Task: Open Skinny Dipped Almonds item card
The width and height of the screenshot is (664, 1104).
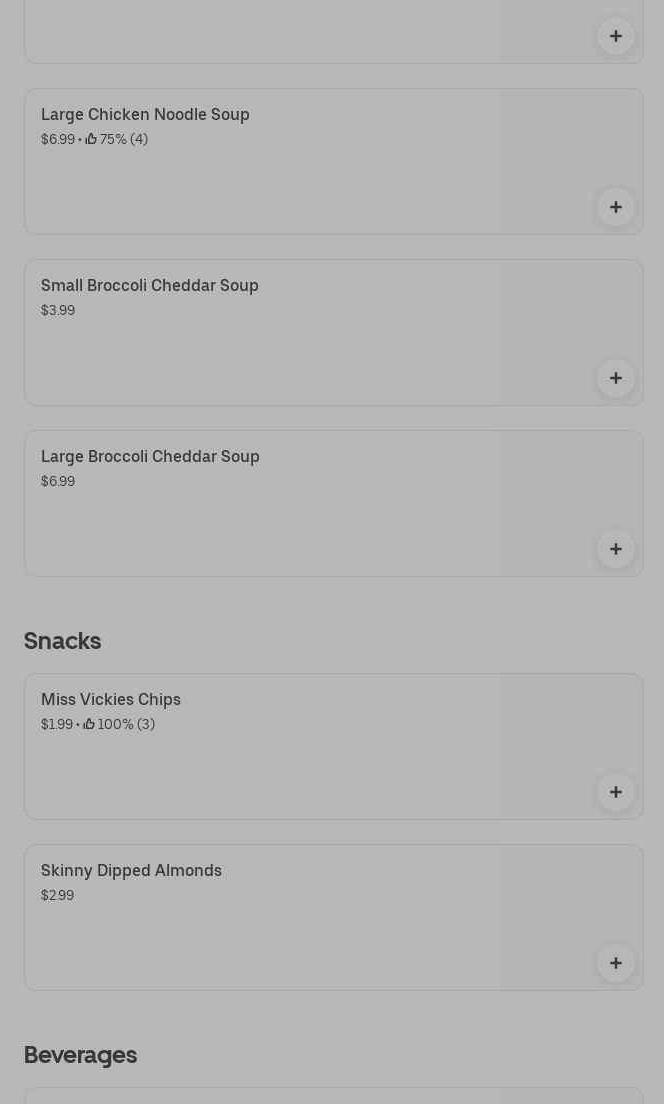Action: [131, 870]
